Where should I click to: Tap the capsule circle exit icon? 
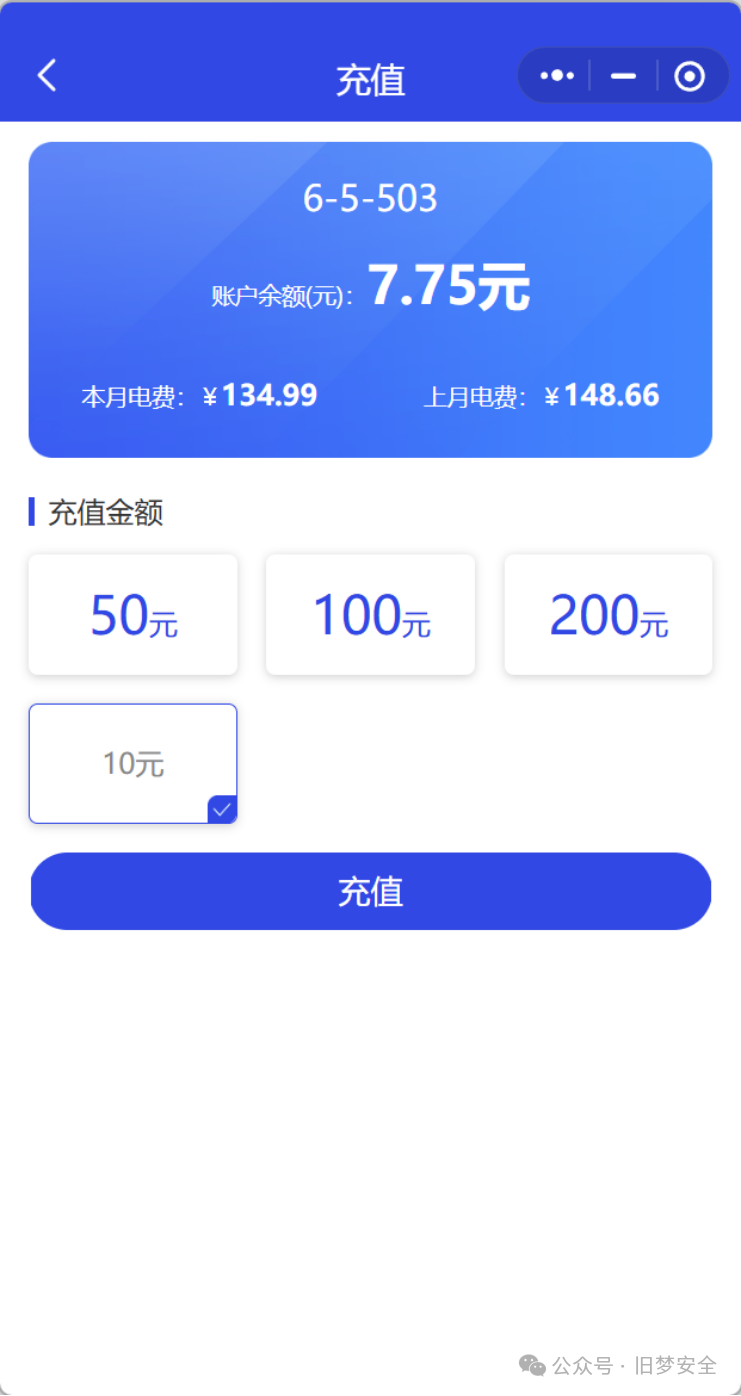pyautogui.click(x=690, y=75)
